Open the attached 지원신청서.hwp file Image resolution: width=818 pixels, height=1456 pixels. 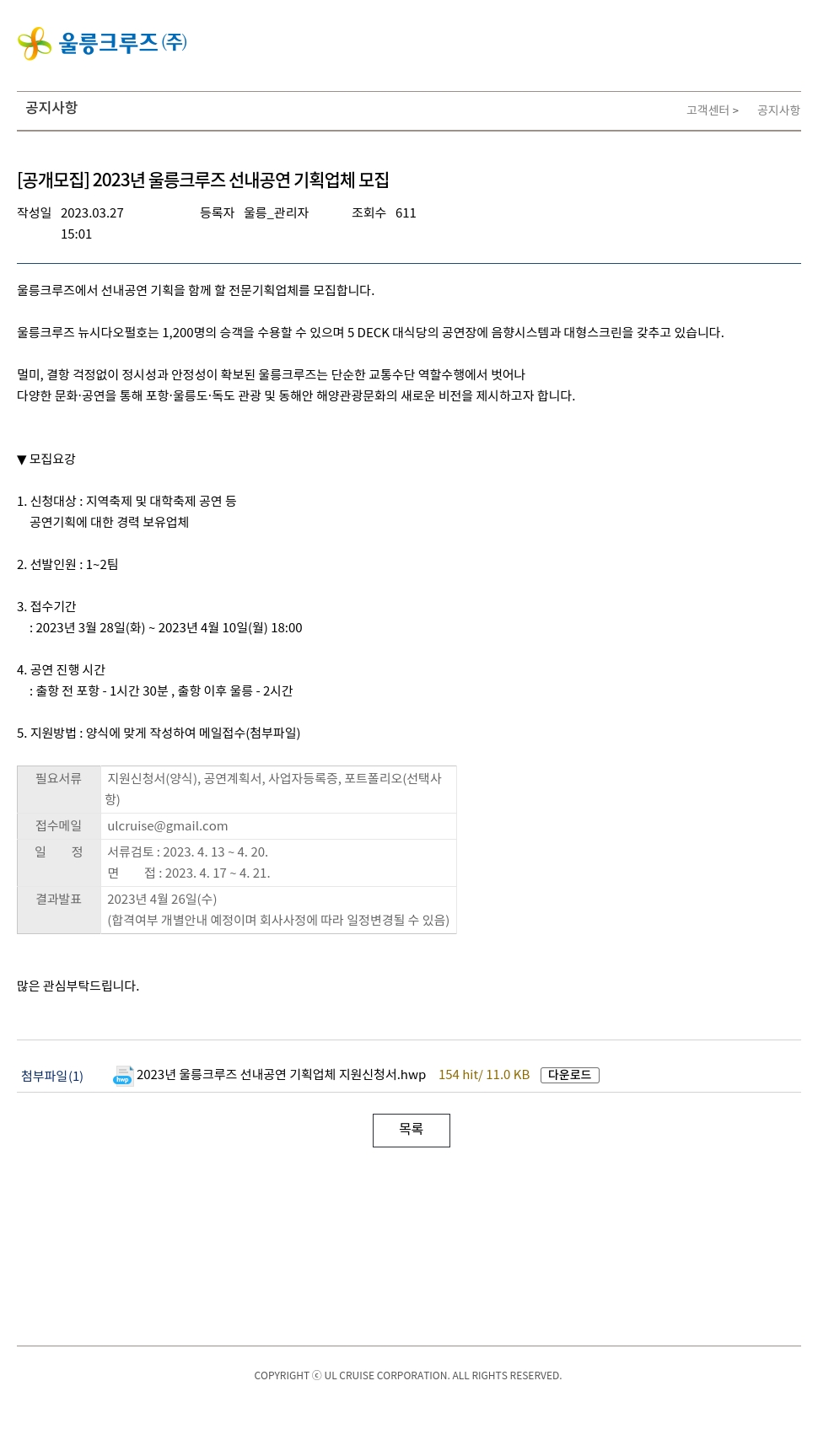click(x=281, y=1075)
